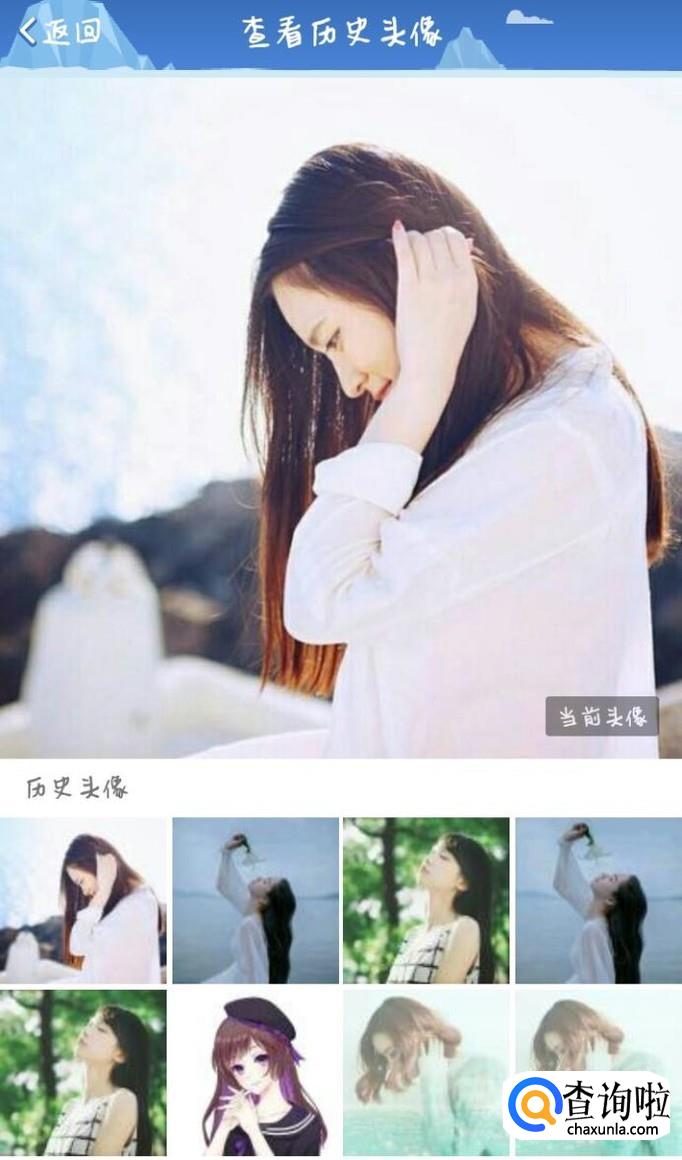Open the seaside flower avatar beside the white-shirt thumbnail
The width and height of the screenshot is (682, 1160).
(x=254, y=900)
